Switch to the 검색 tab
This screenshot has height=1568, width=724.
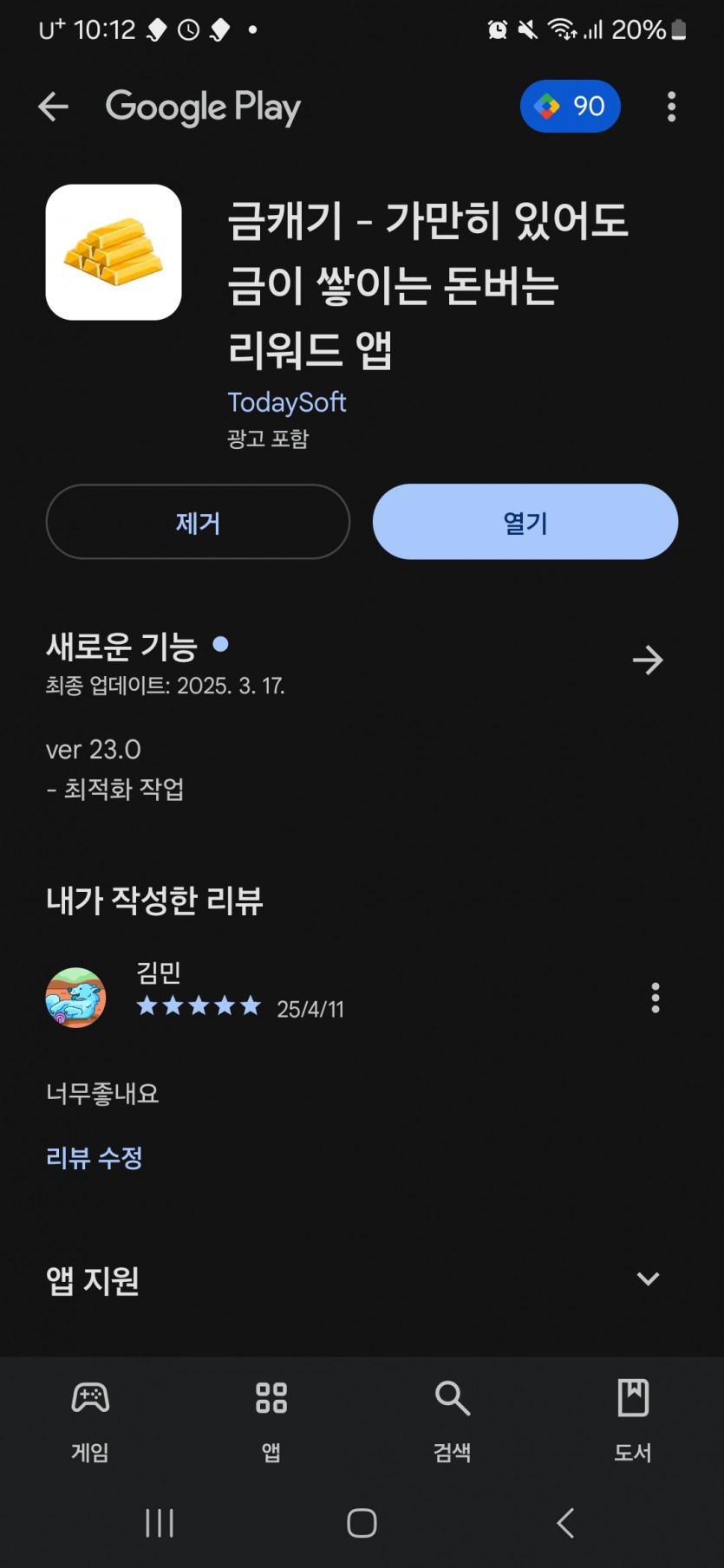(x=453, y=1420)
